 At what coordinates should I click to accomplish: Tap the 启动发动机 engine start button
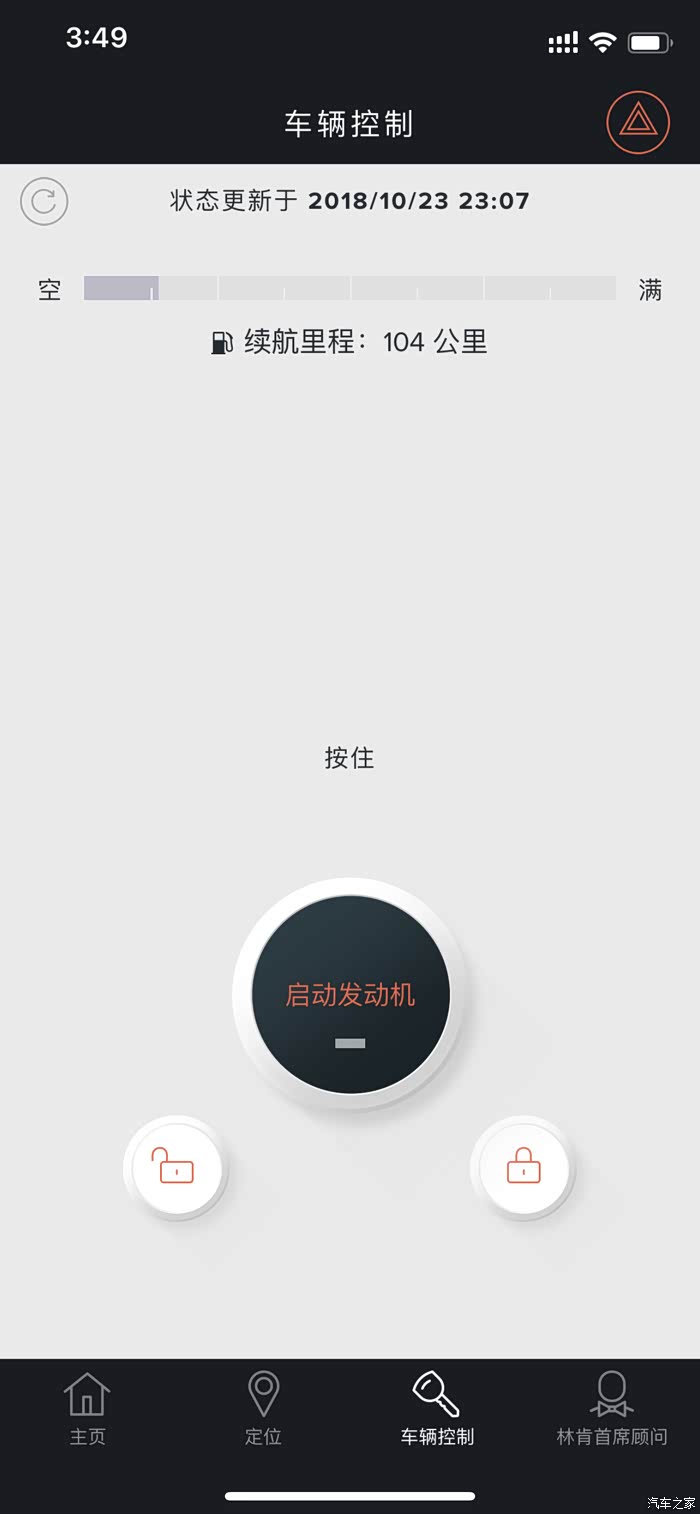tap(350, 995)
